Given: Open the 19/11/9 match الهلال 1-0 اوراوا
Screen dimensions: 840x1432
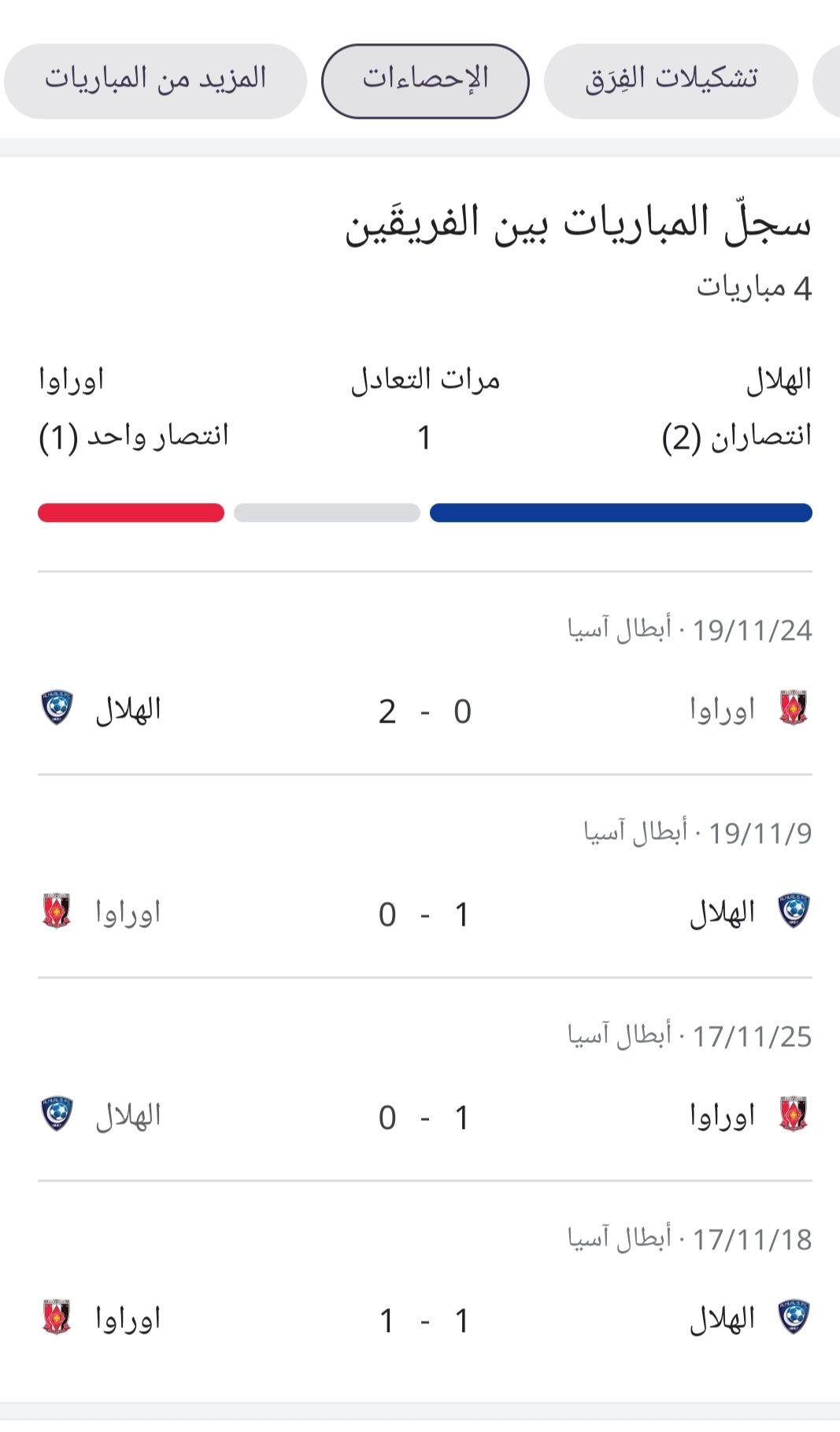Looking at the screenshot, I should point(425,876).
